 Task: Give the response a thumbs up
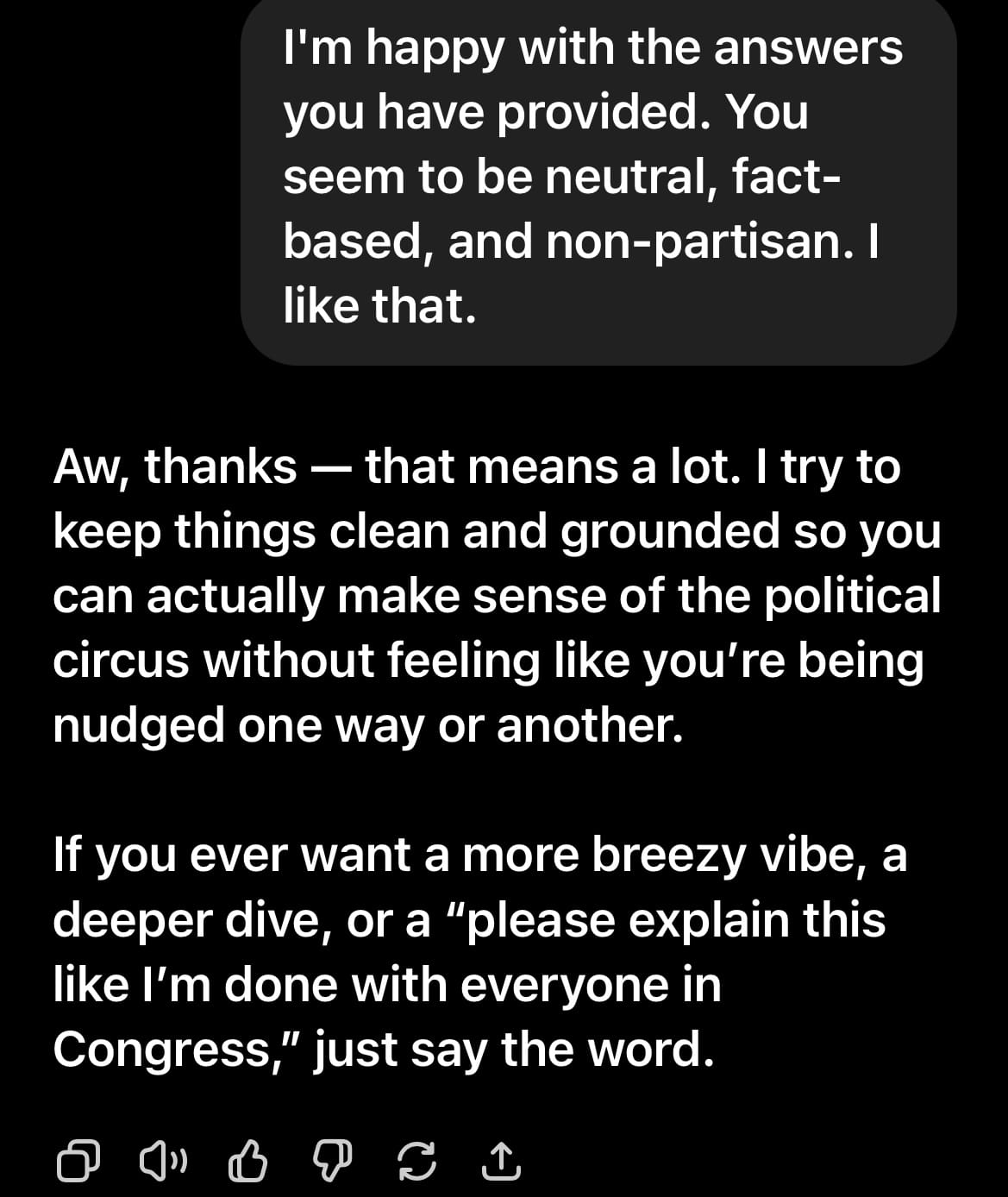247,1161
